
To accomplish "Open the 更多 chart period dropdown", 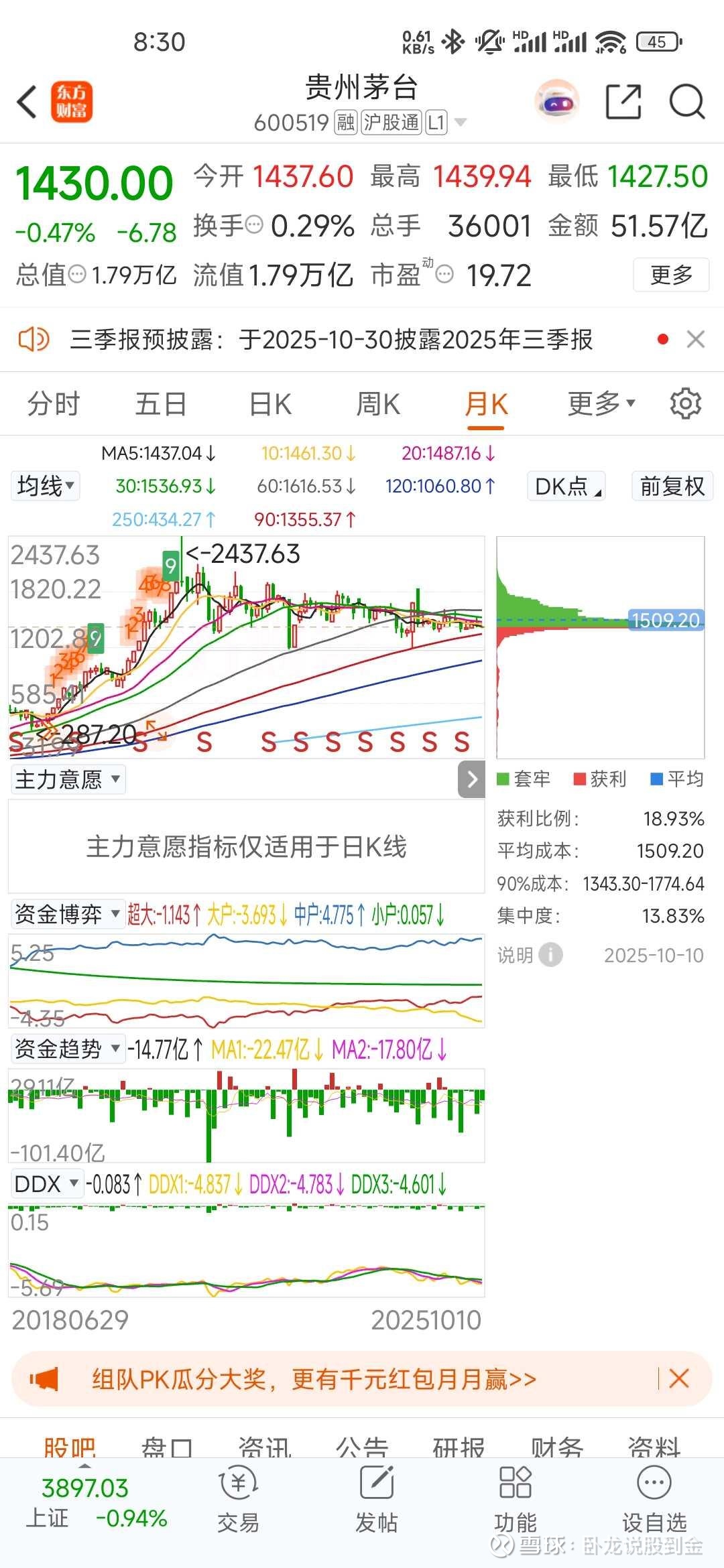I will [x=601, y=404].
